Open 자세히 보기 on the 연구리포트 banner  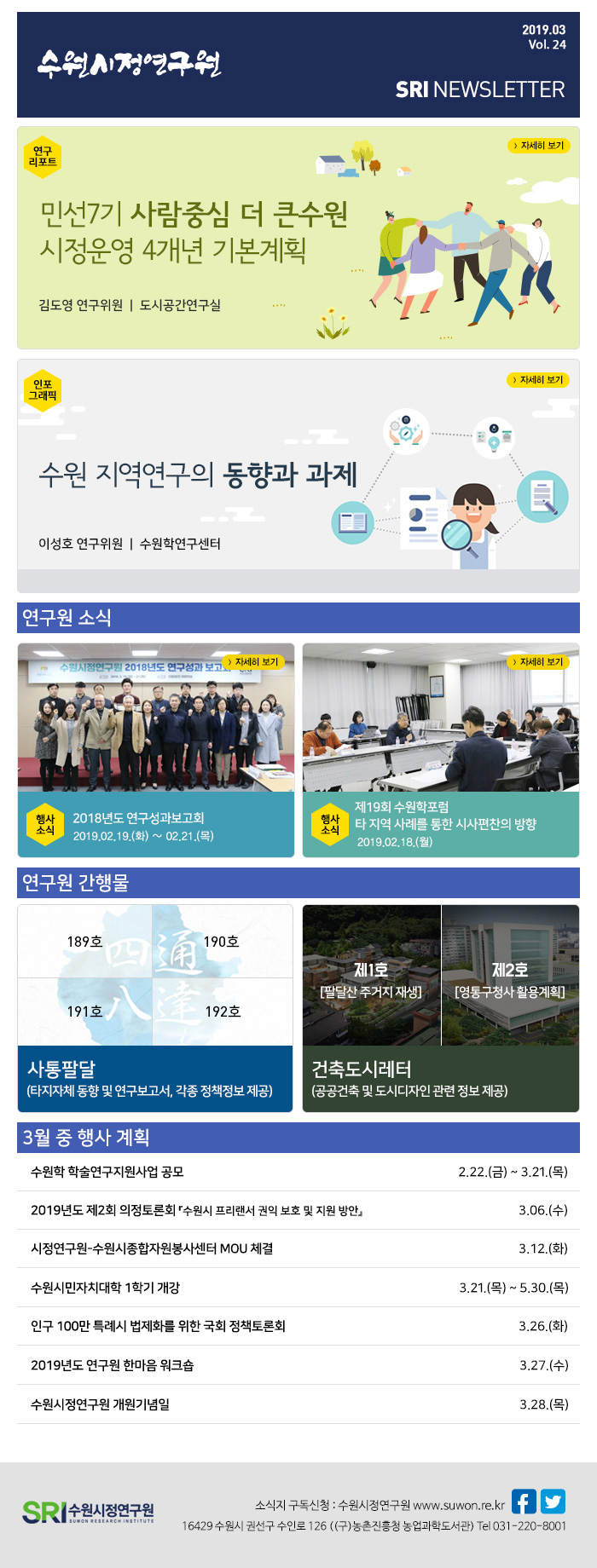[538, 146]
